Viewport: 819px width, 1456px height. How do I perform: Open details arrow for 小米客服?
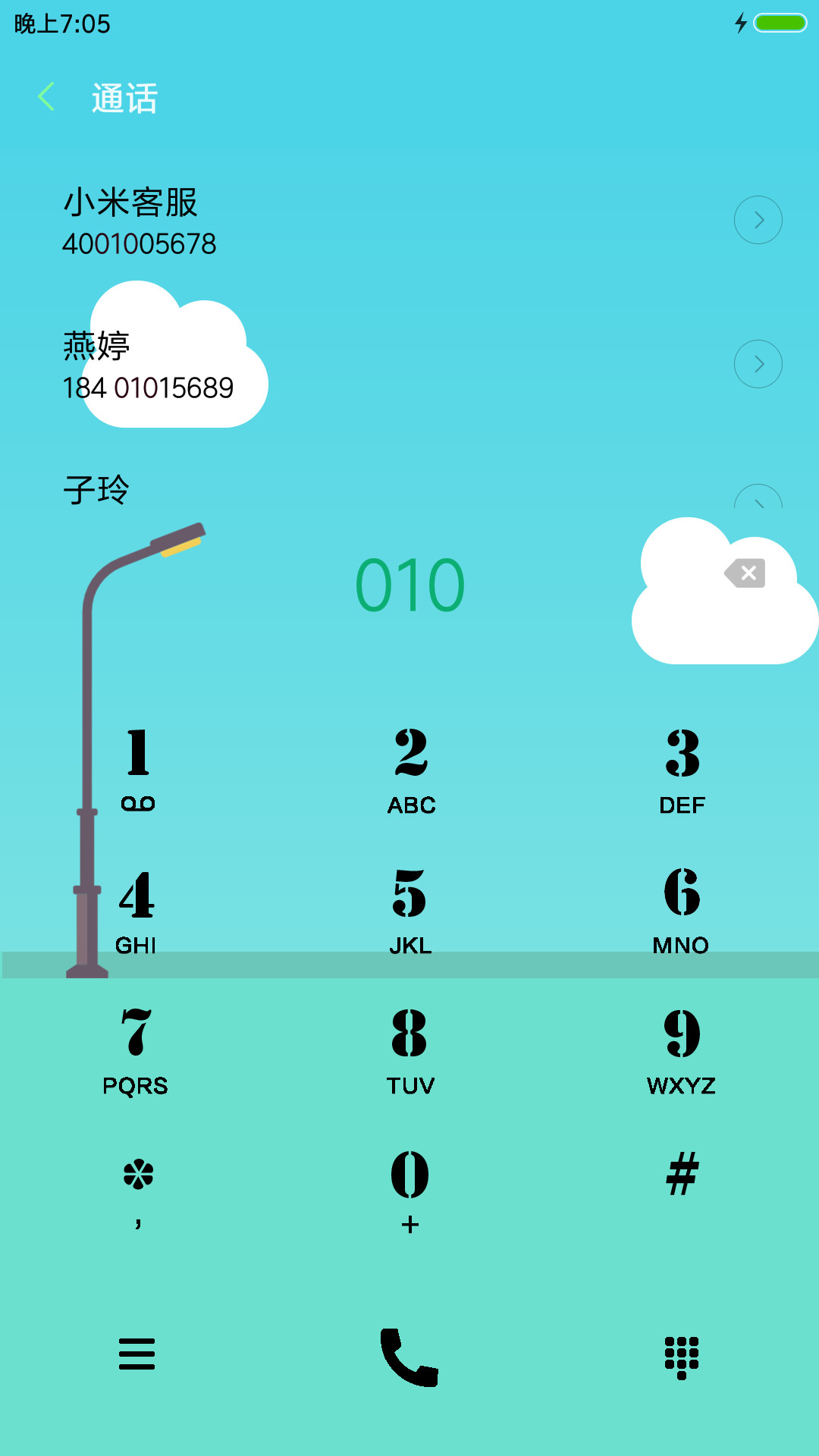click(x=758, y=220)
